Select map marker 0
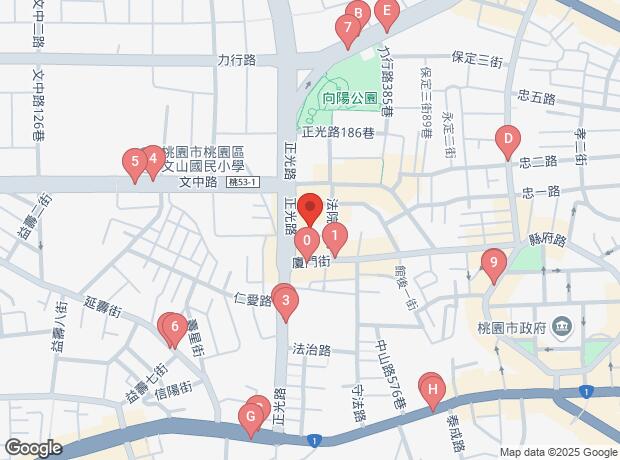Viewport: 620px width, 460px height. click(307, 241)
